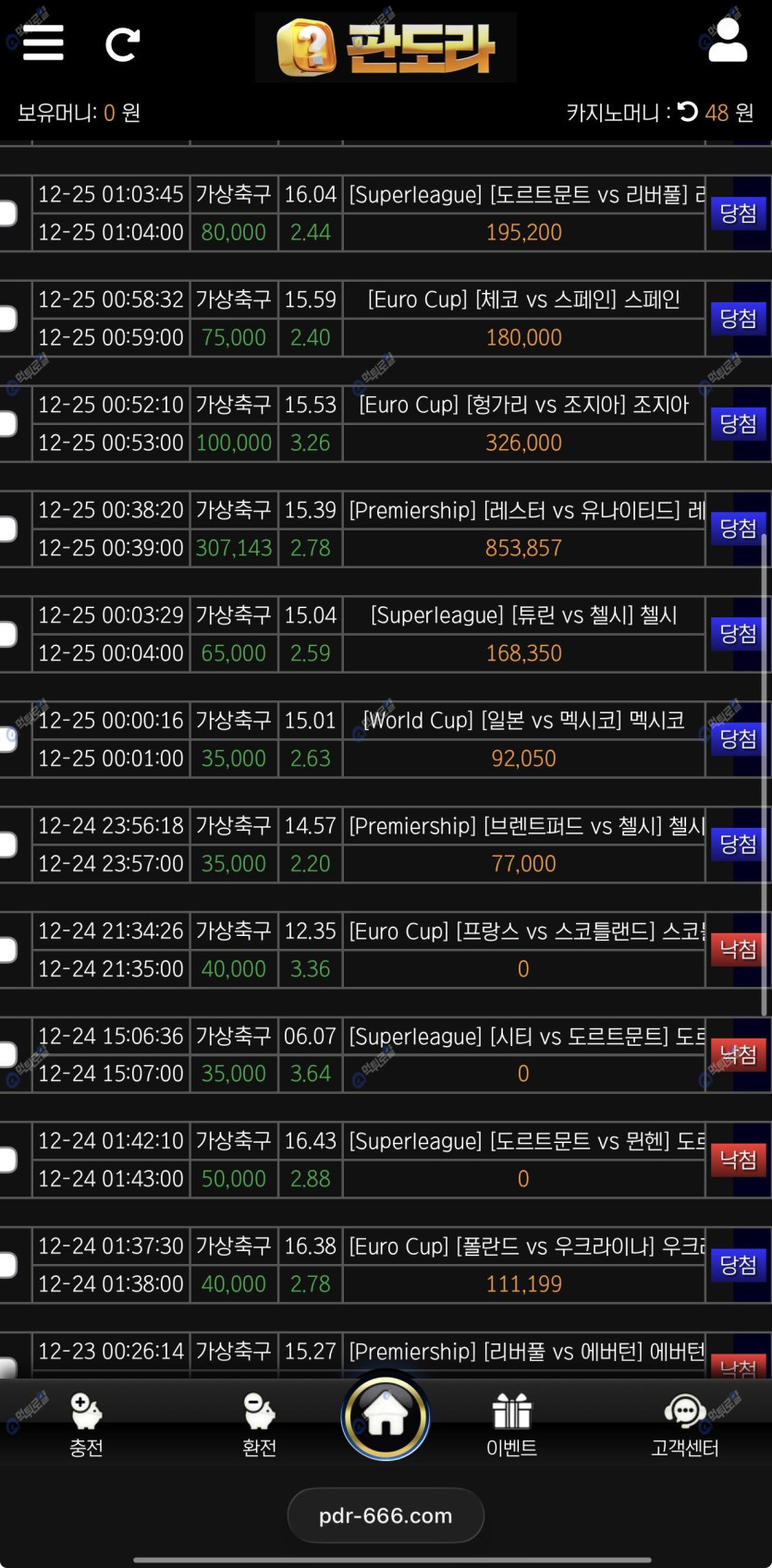The width and height of the screenshot is (772, 1568).
Task: Check the 헝가리 vs 조지아 bet row
Action: tap(7, 424)
